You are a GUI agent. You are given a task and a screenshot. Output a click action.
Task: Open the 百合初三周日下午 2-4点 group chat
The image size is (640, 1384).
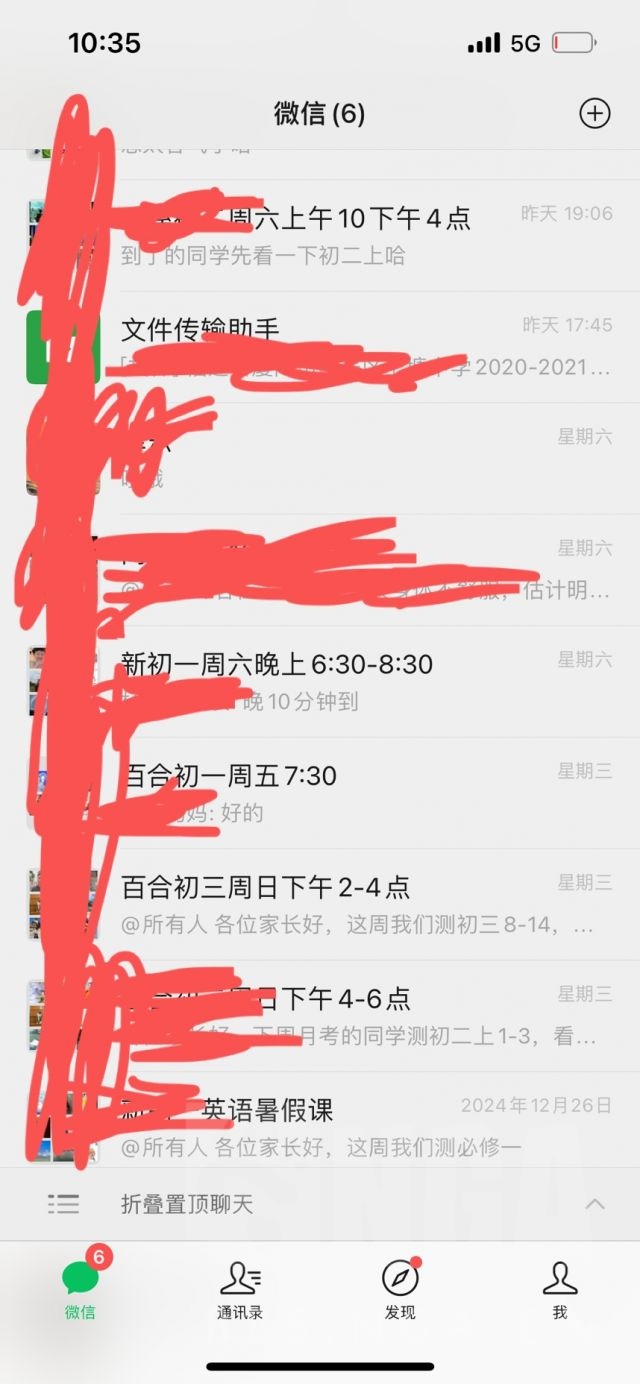[x=320, y=905]
